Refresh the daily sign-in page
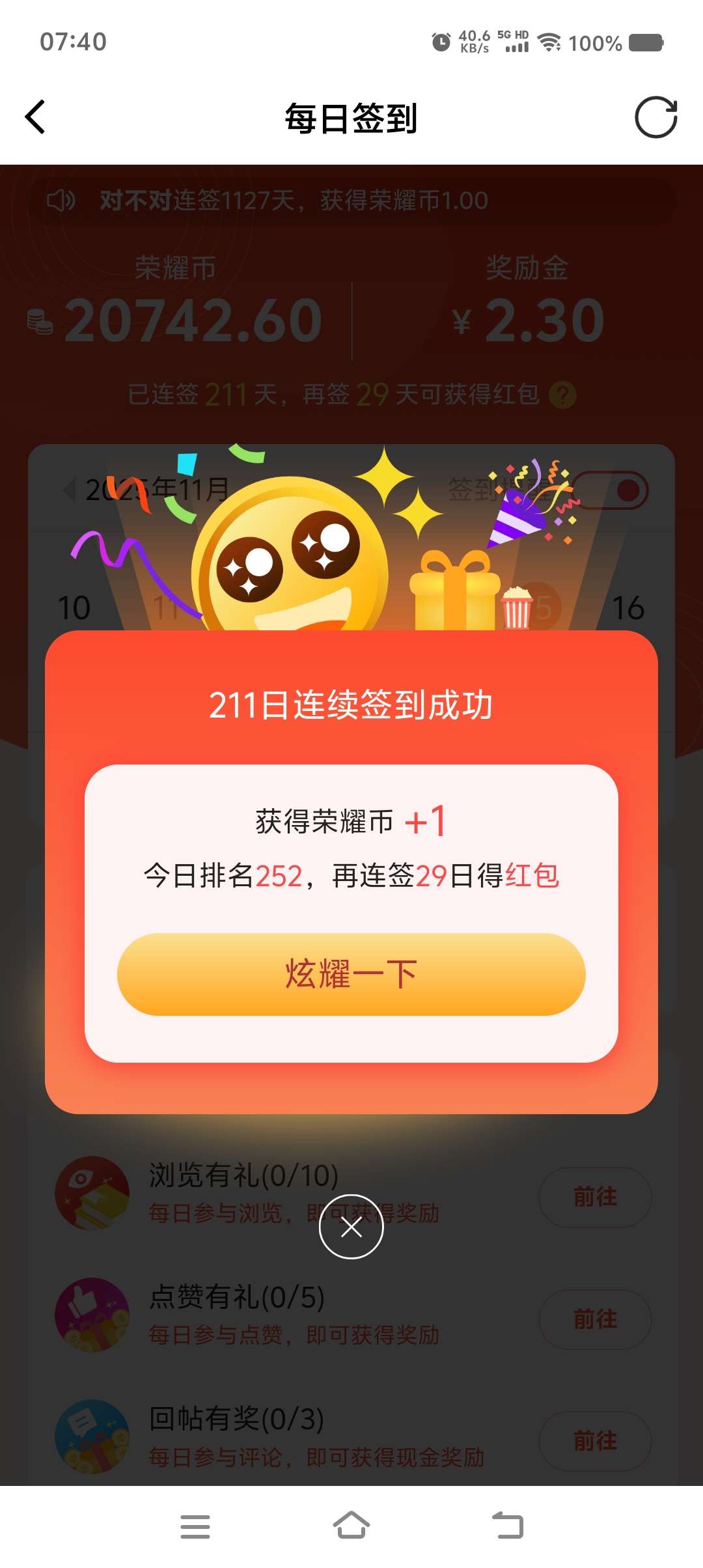703x1568 pixels. pos(656,117)
